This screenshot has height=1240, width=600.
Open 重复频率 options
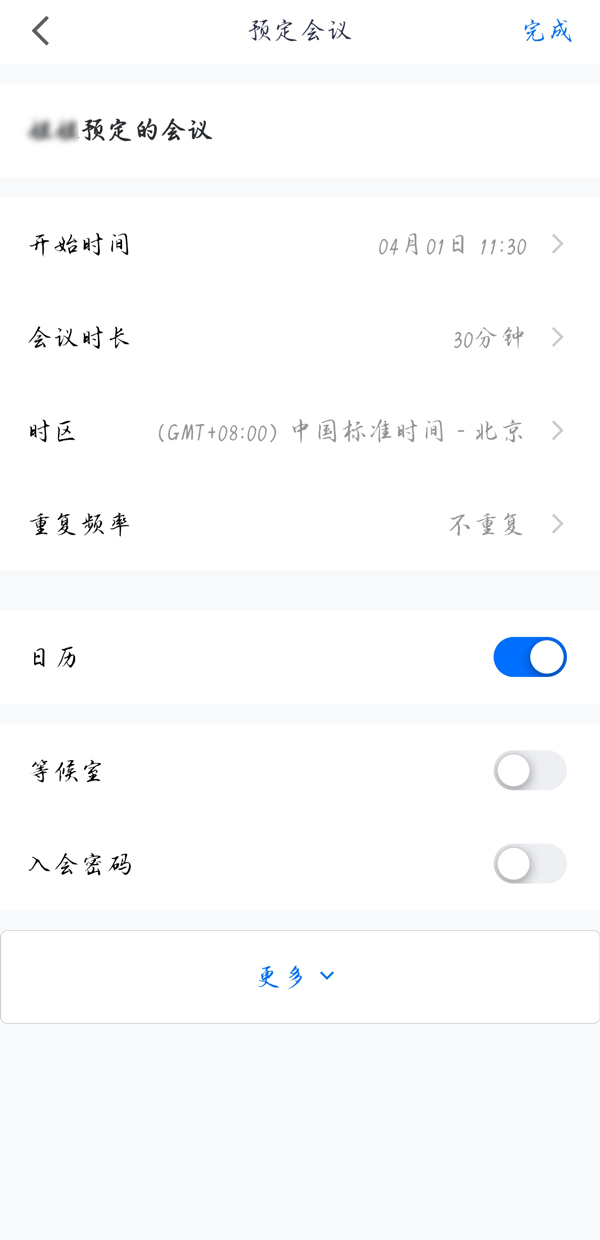tap(300, 524)
